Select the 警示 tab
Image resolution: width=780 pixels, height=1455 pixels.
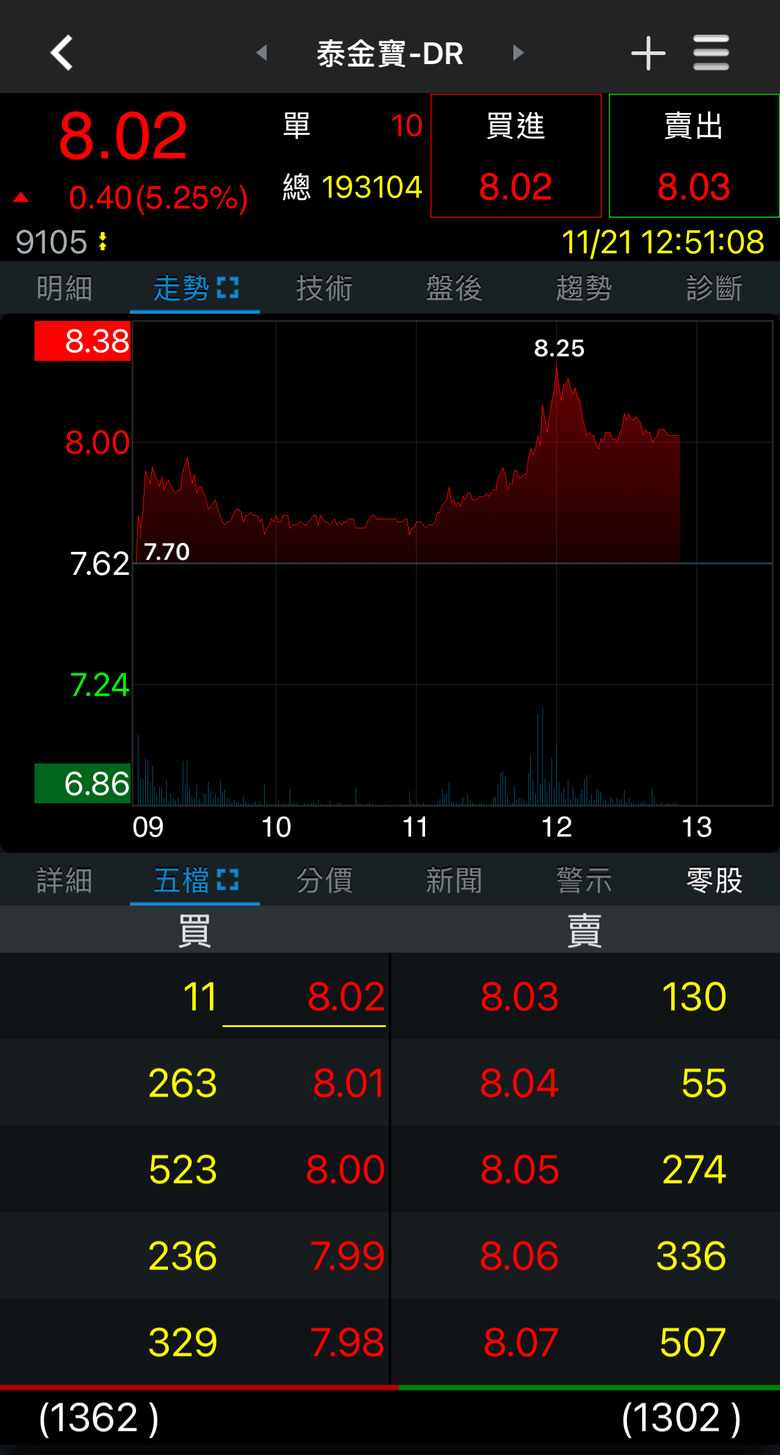click(584, 880)
